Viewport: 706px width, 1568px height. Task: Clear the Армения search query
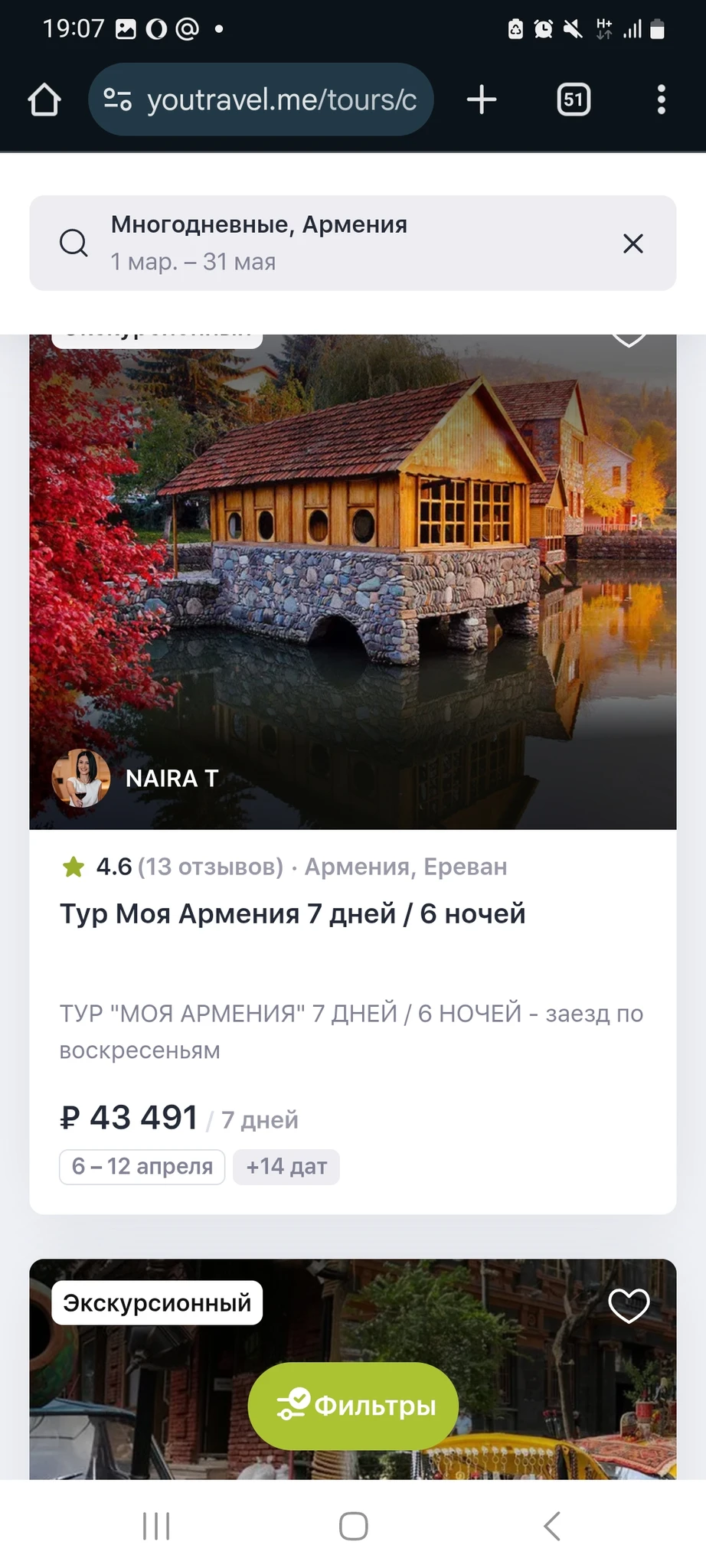pyautogui.click(x=633, y=243)
